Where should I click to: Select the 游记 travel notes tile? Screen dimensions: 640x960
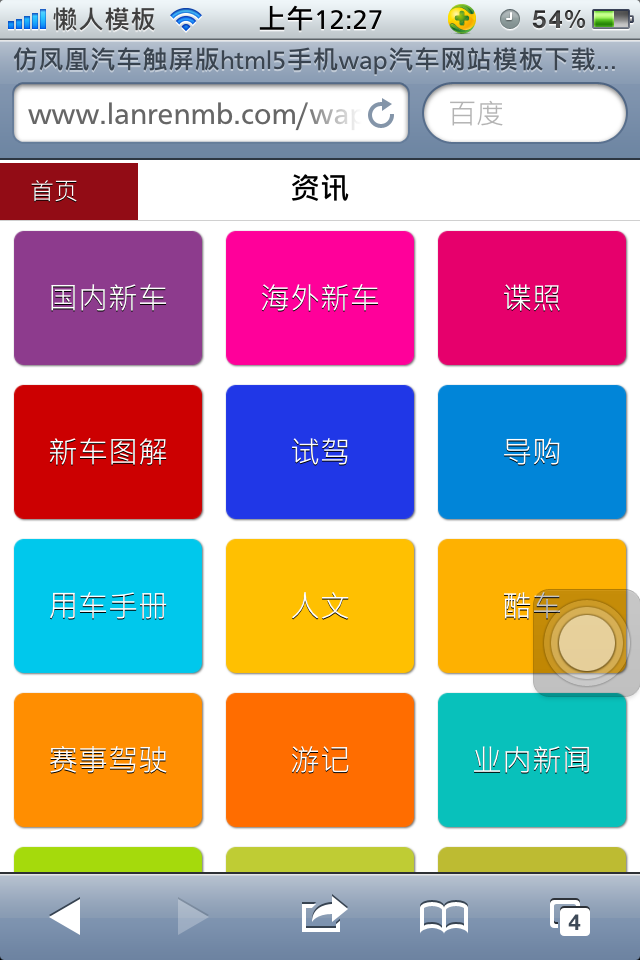click(320, 760)
